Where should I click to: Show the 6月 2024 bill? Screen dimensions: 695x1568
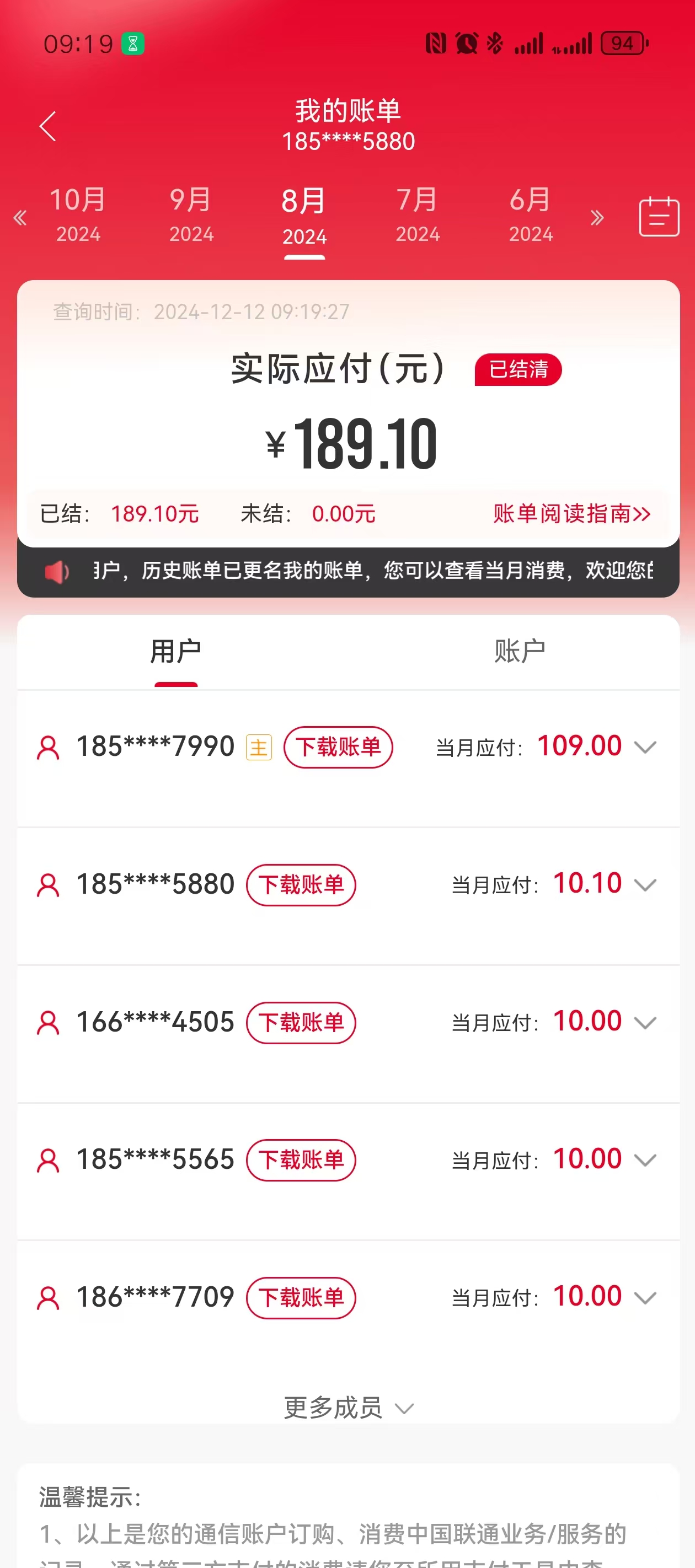pyautogui.click(x=531, y=216)
